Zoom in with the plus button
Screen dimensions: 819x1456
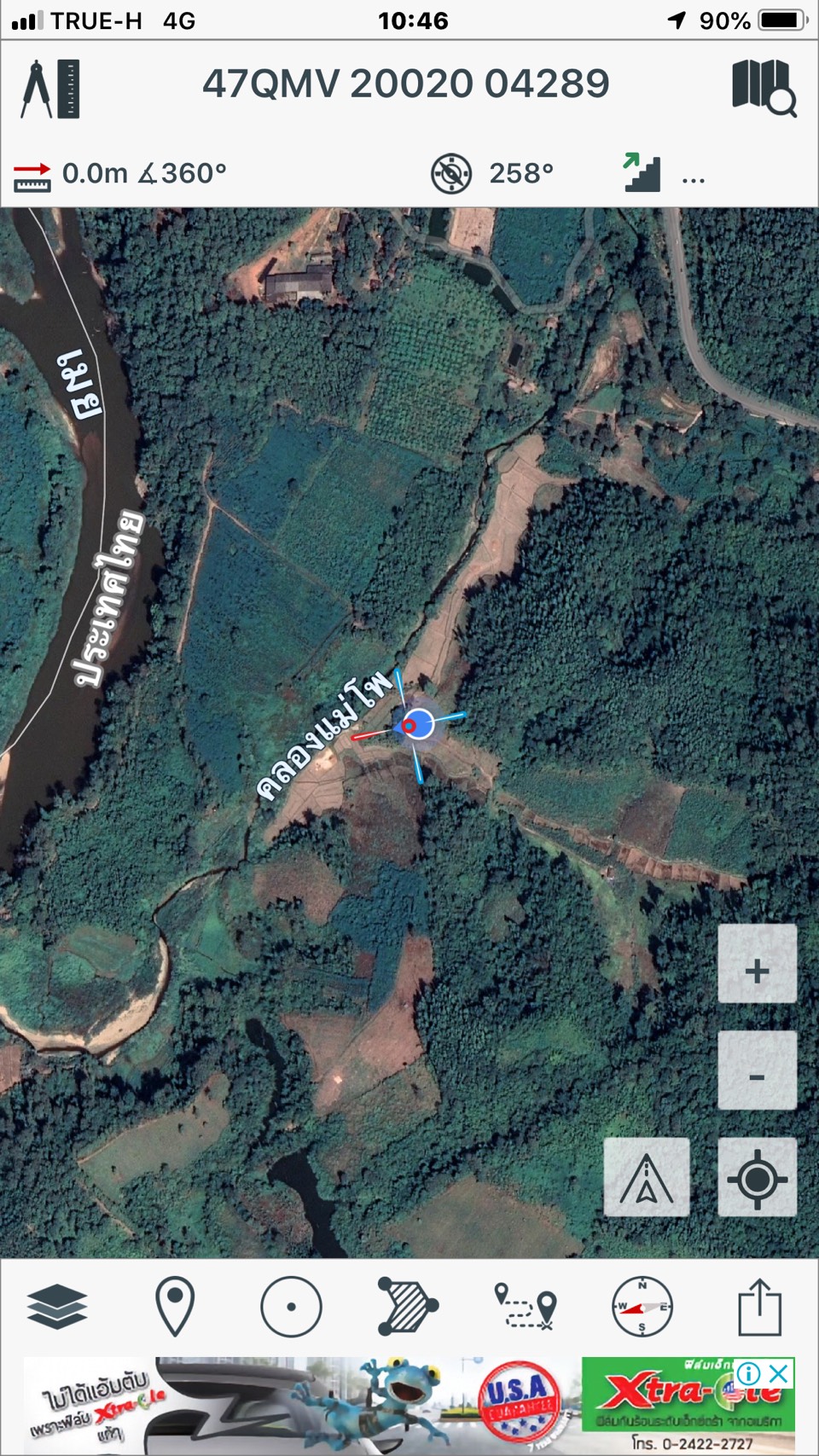tap(757, 964)
